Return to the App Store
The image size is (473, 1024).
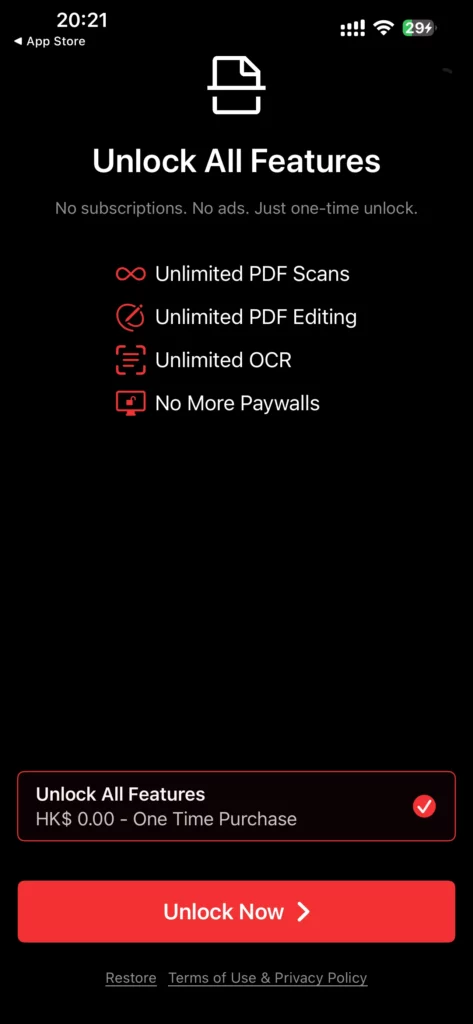point(50,41)
